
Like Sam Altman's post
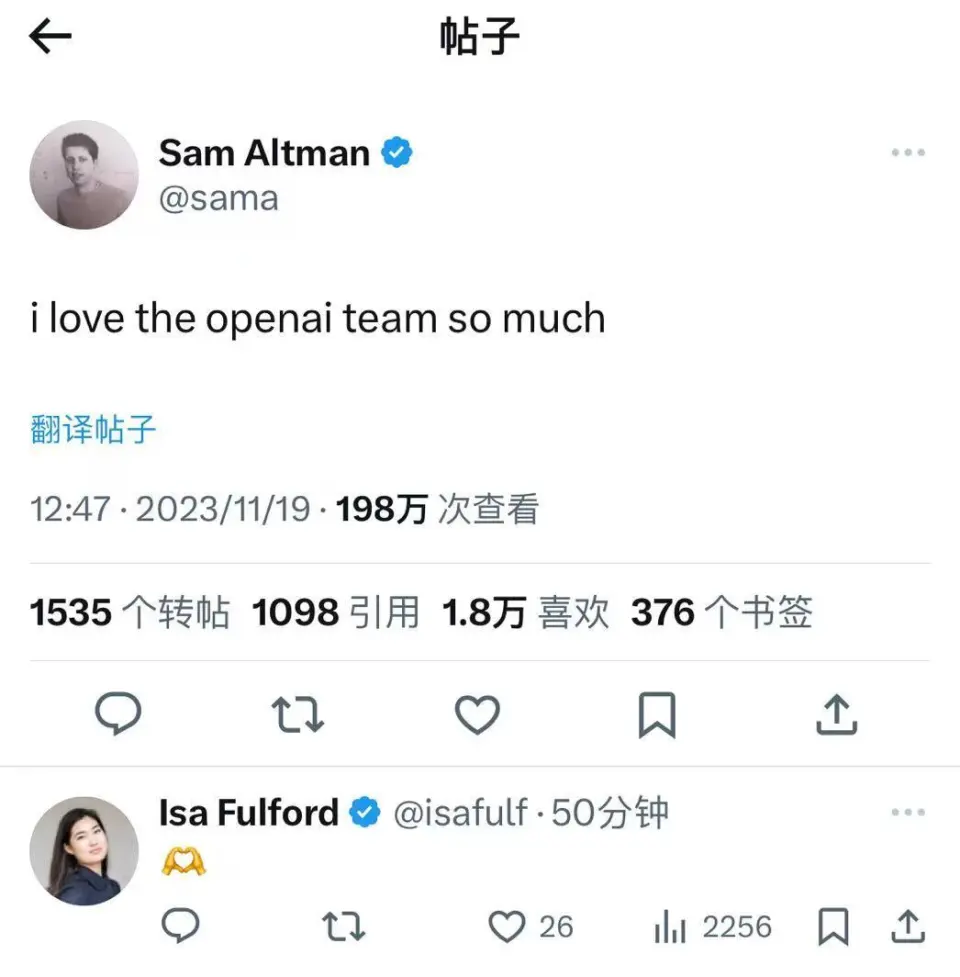pos(477,715)
